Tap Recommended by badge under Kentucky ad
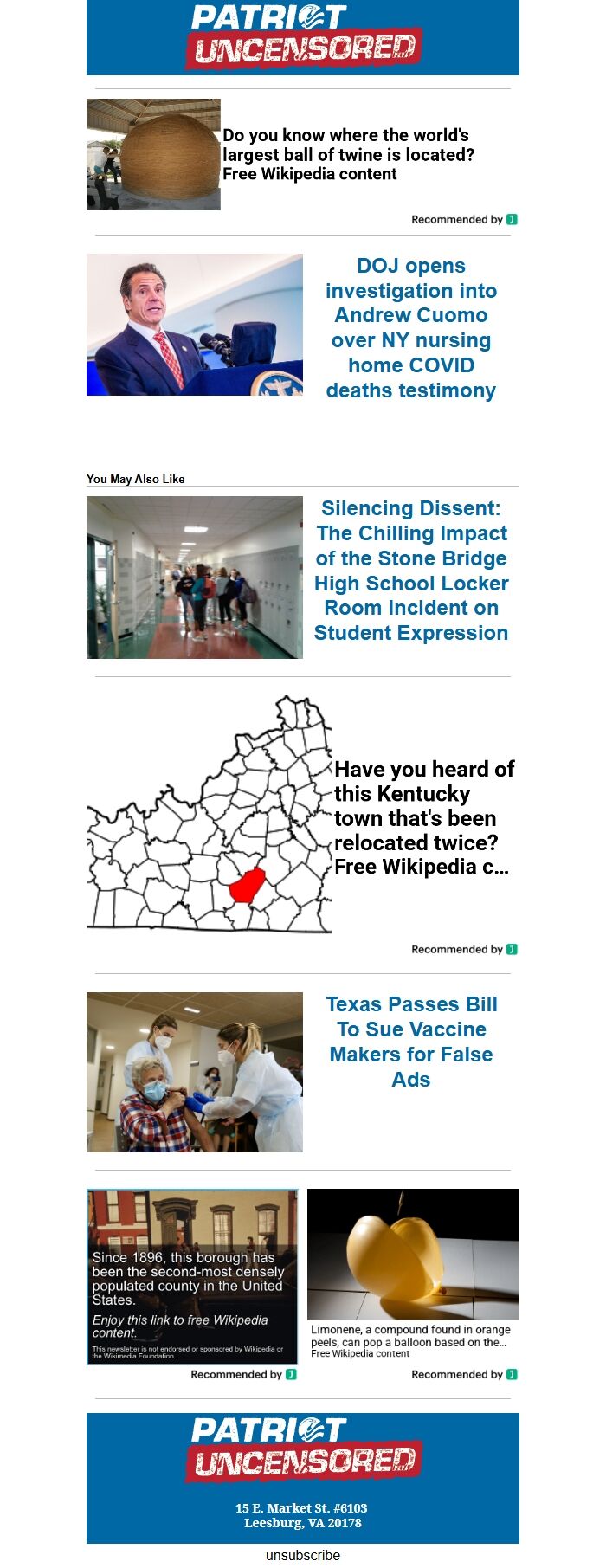 pos(464,949)
